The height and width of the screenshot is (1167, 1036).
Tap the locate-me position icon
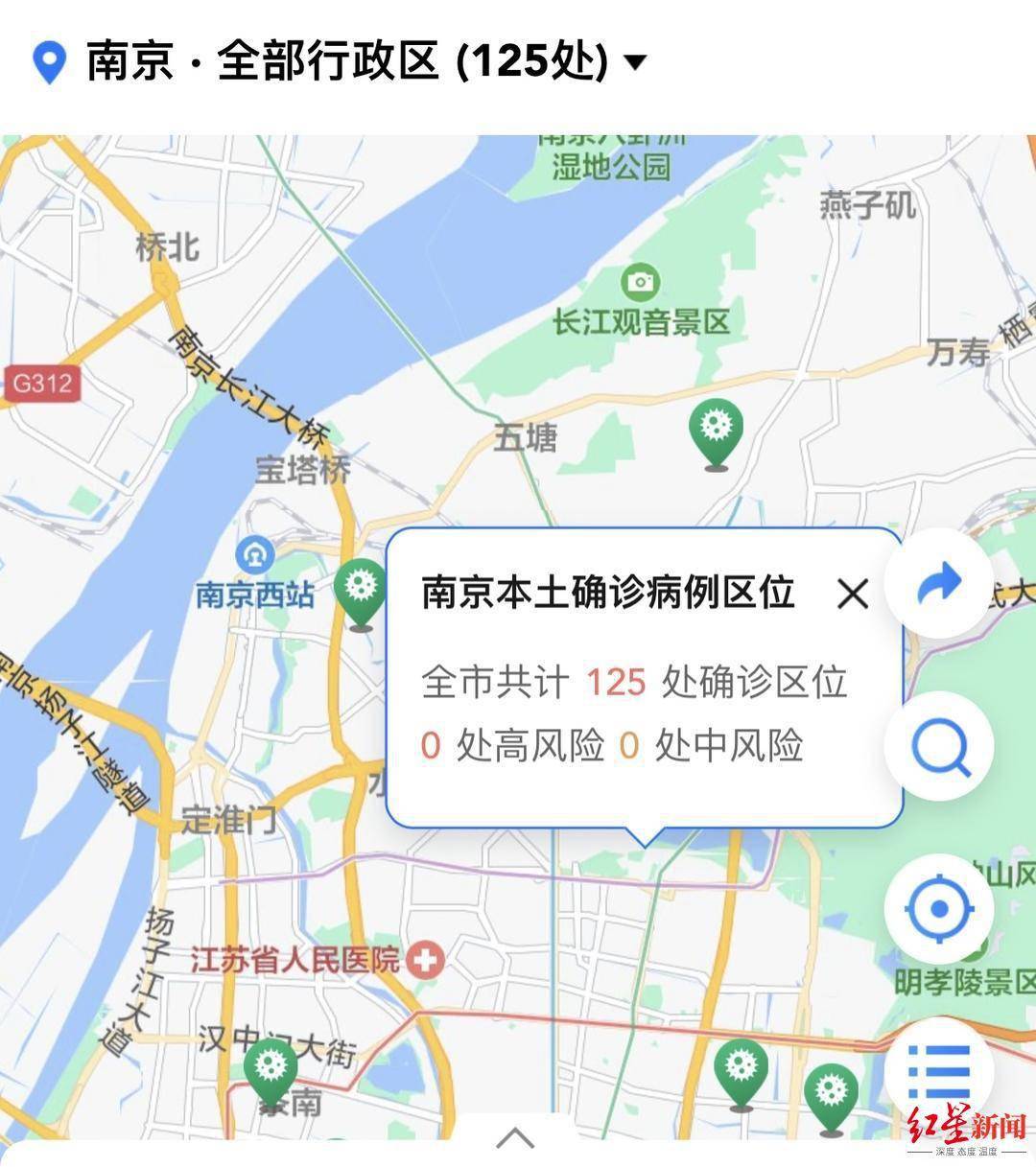point(939,909)
